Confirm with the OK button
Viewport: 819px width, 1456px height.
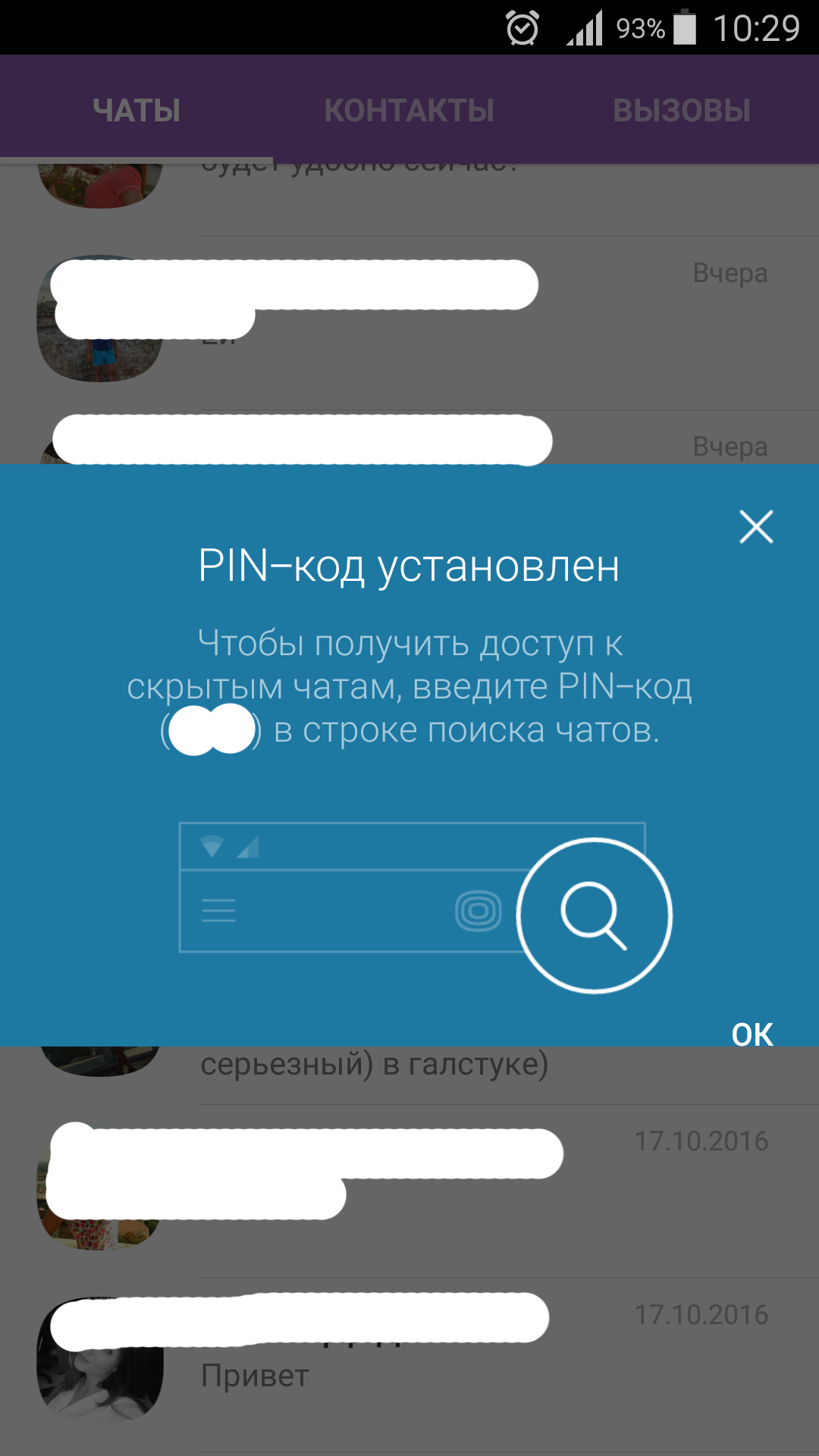tap(752, 1034)
